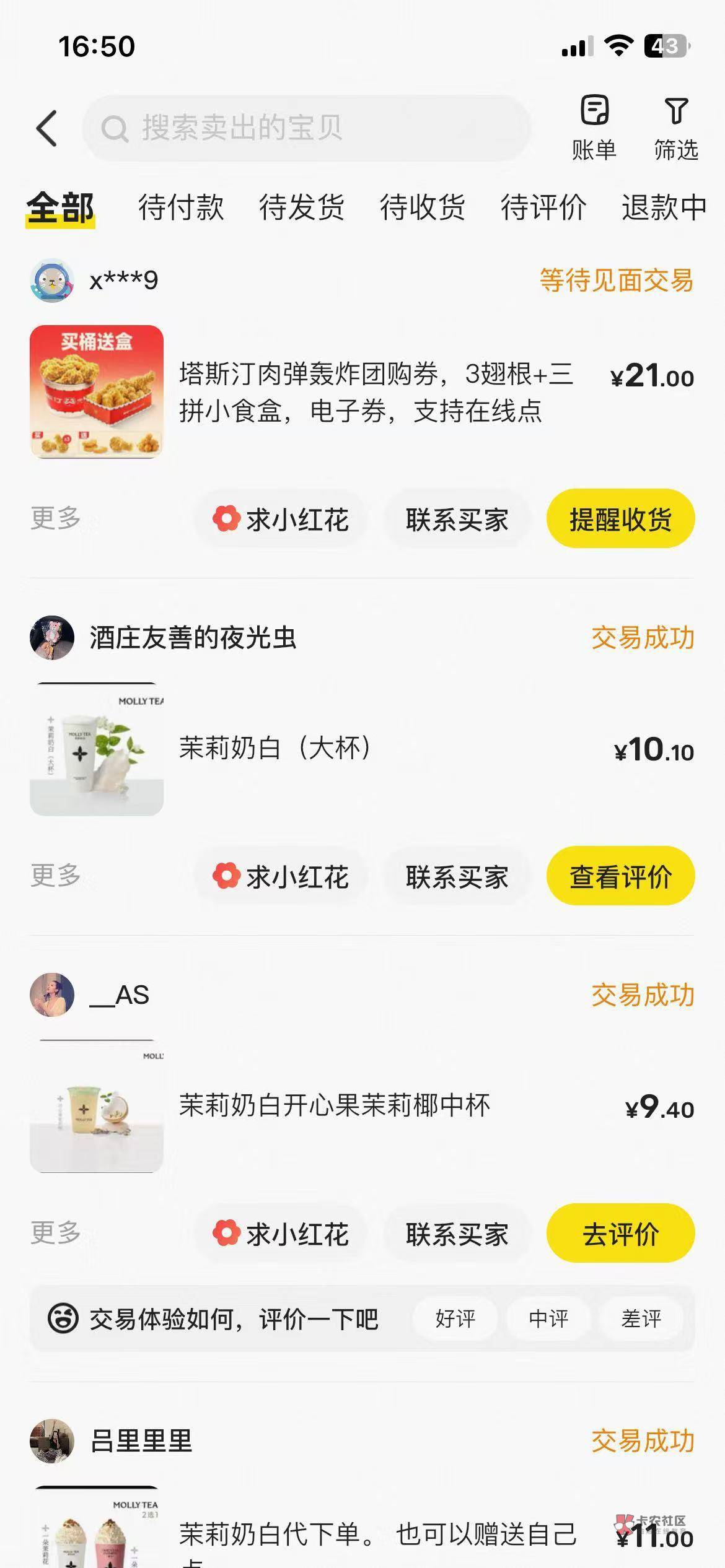Screen dimensions: 725x1568
Task: Select 差评 for the transaction experience
Action: 641,1318
